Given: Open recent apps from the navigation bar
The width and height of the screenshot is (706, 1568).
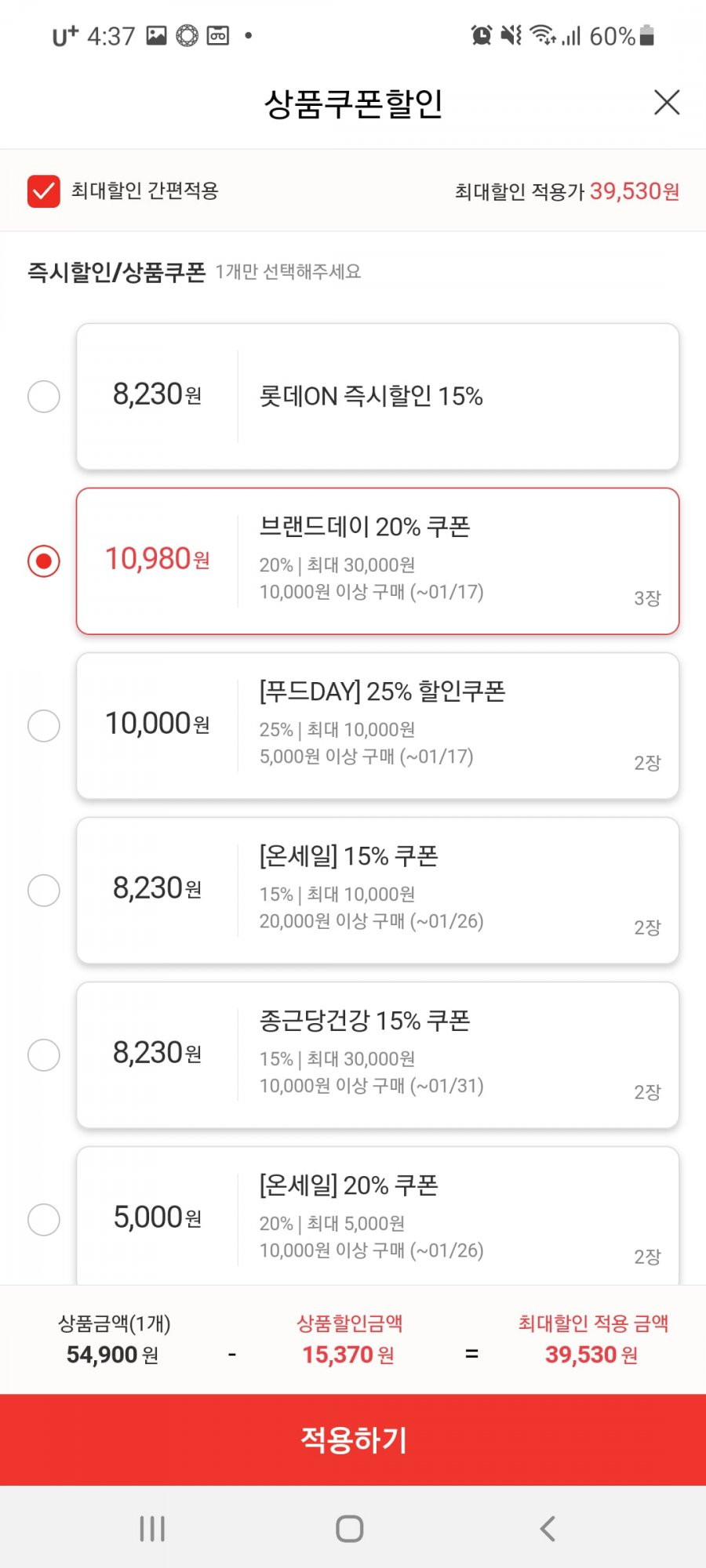Looking at the screenshot, I should pyautogui.click(x=152, y=1528).
